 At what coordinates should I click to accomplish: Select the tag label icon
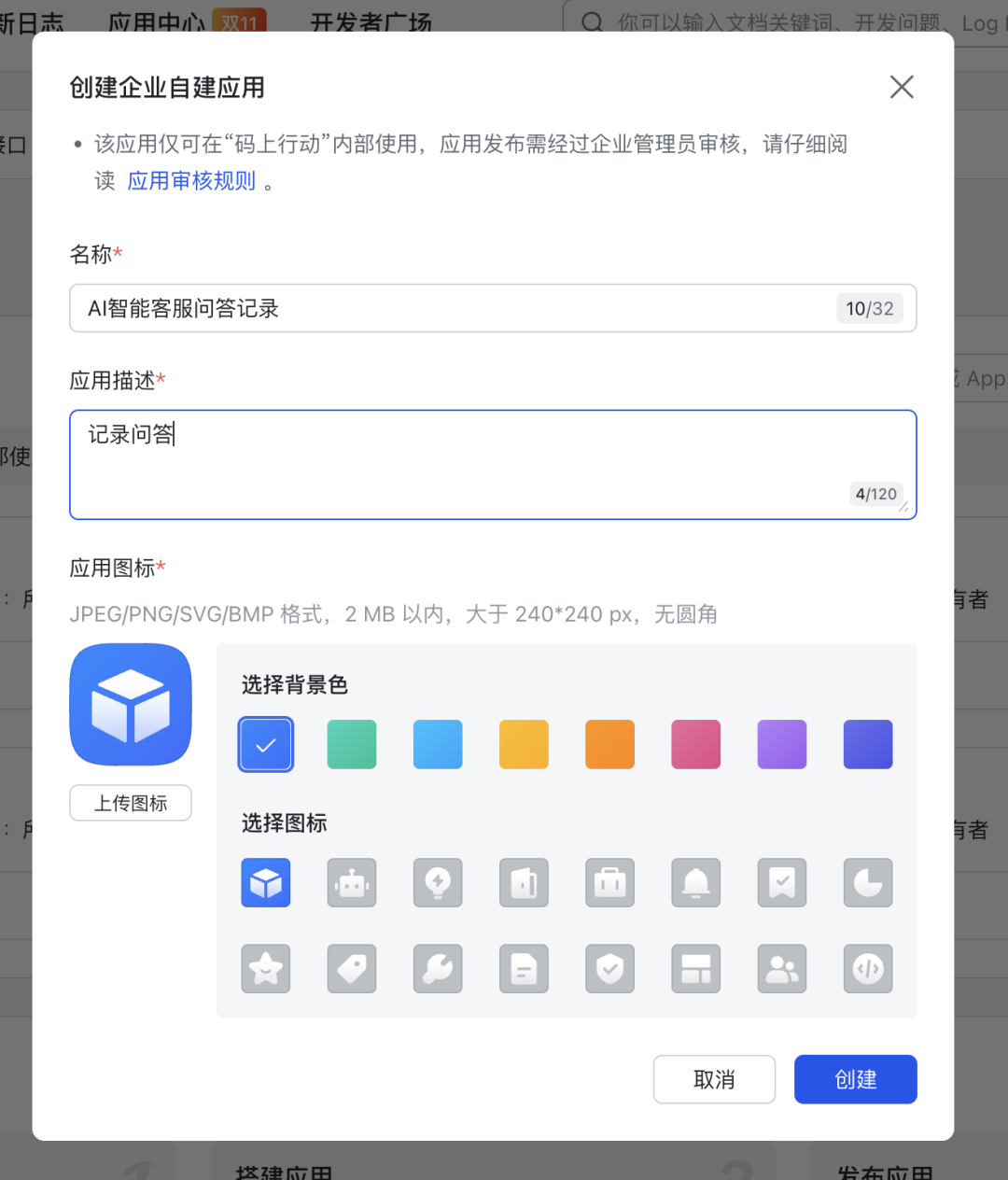pyautogui.click(x=352, y=968)
